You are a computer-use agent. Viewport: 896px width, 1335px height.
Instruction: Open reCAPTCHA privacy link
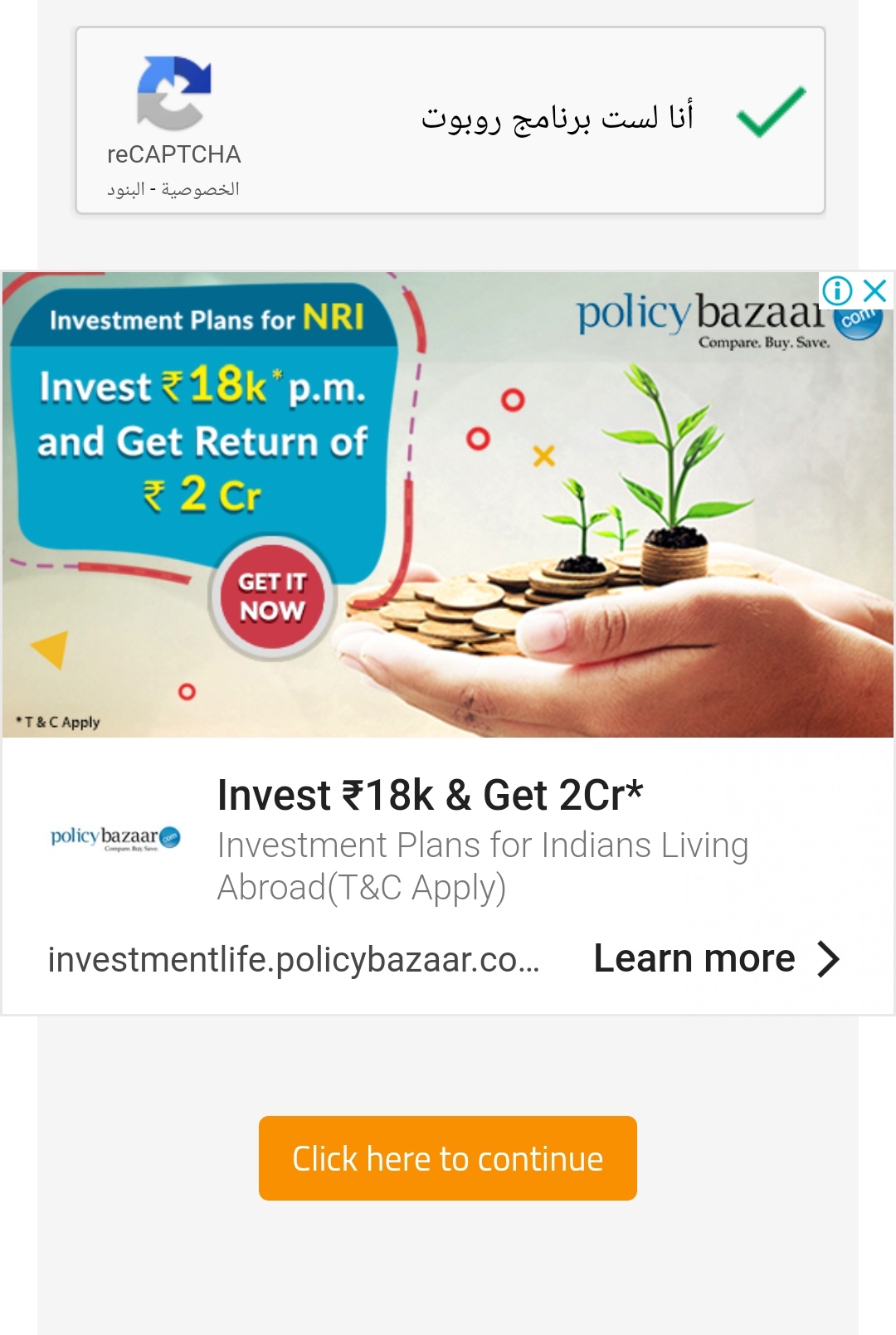tap(200, 189)
